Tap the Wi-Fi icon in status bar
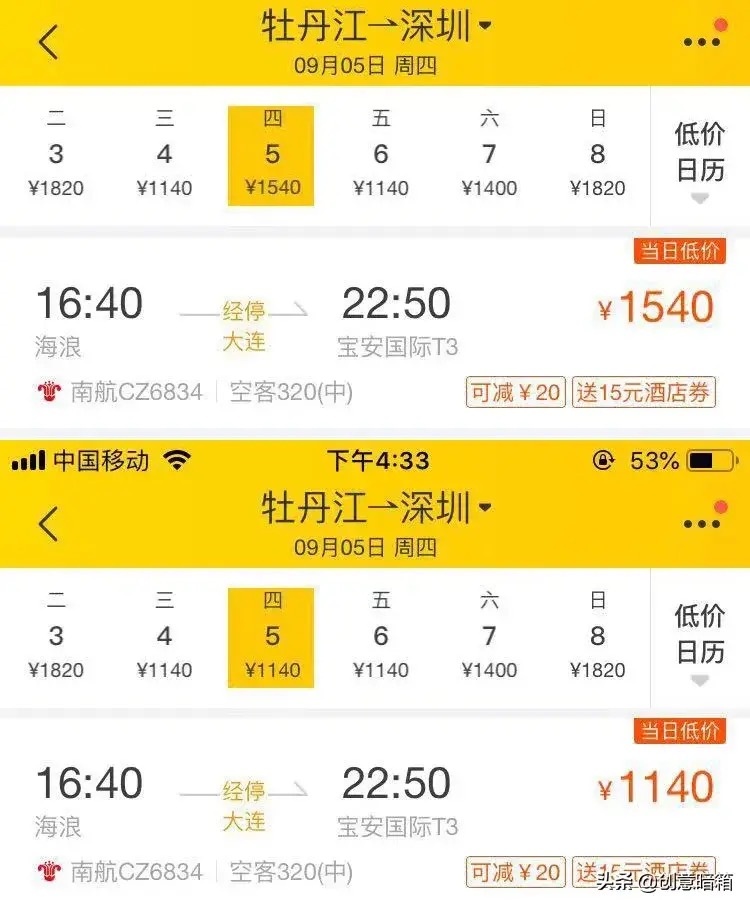The image size is (750, 908). click(x=176, y=462)
